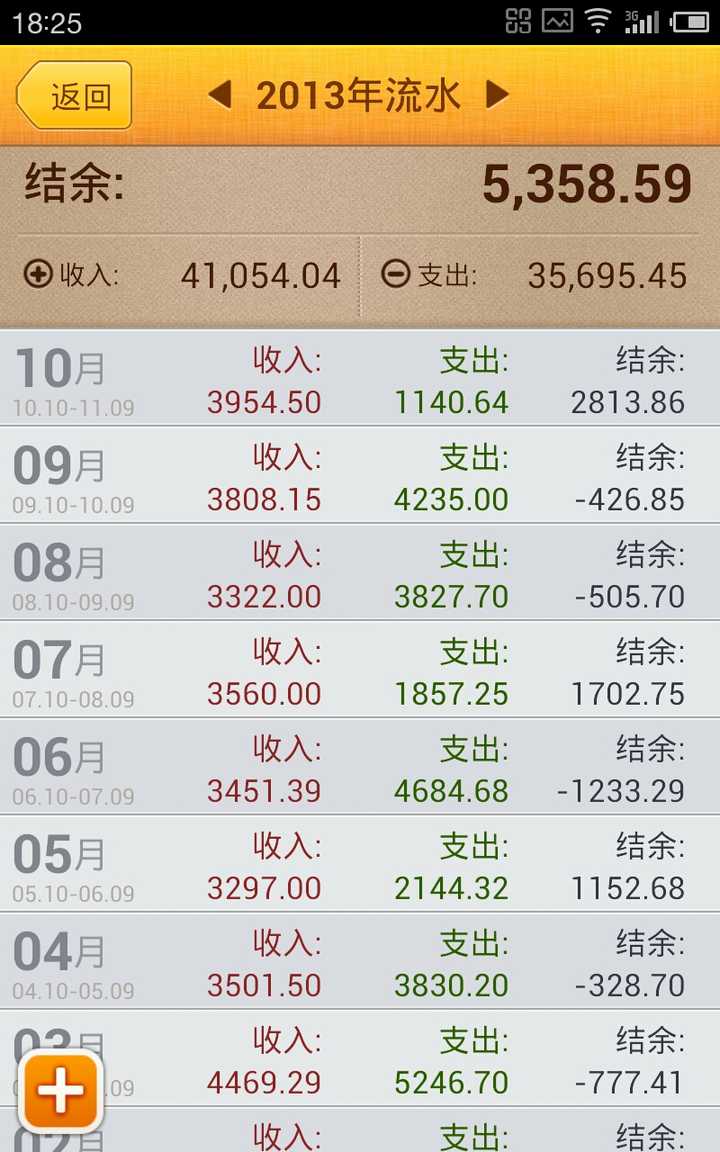Screen dimensions: 720x1152
Task: Add a new record with the plus button
Action: pos(60,1090)
